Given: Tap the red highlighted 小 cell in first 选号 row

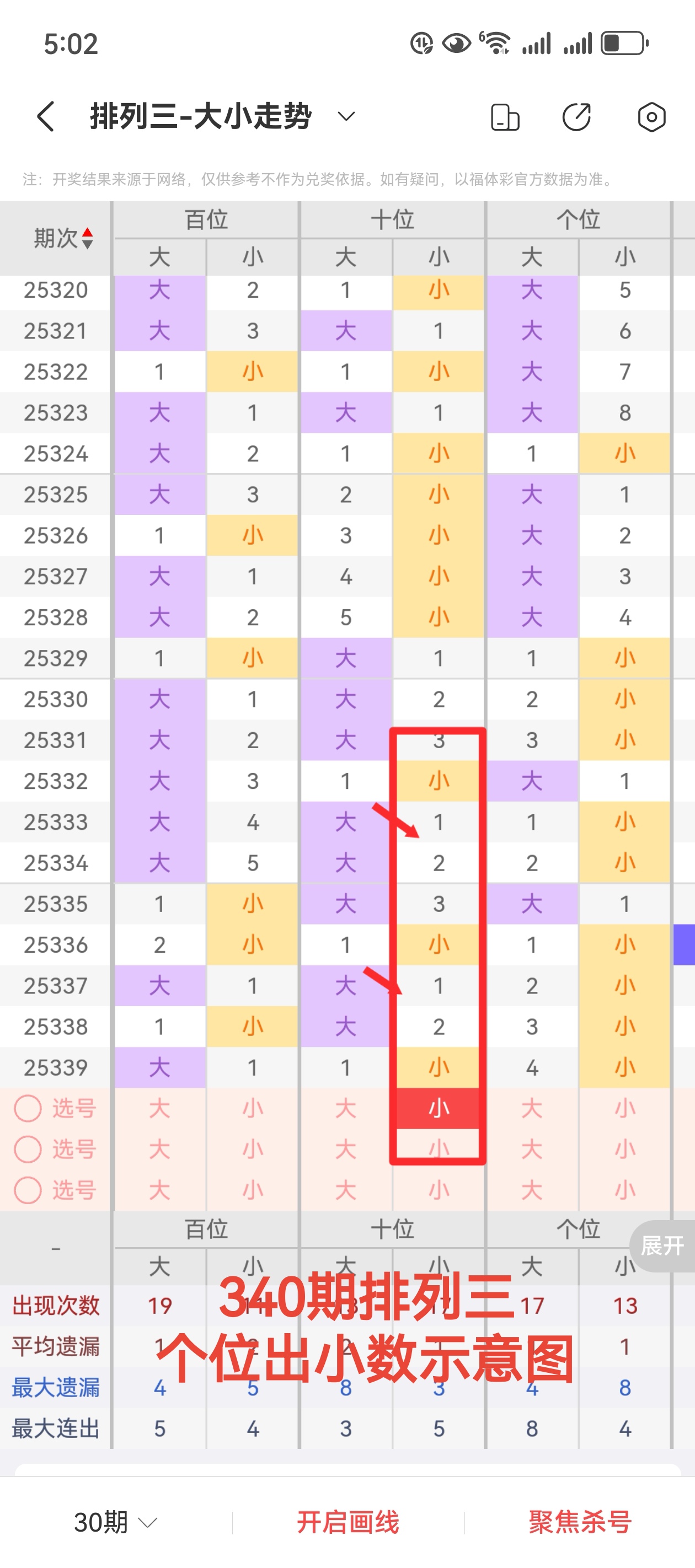Looking at the screenshot, I should pos(437,1108).
